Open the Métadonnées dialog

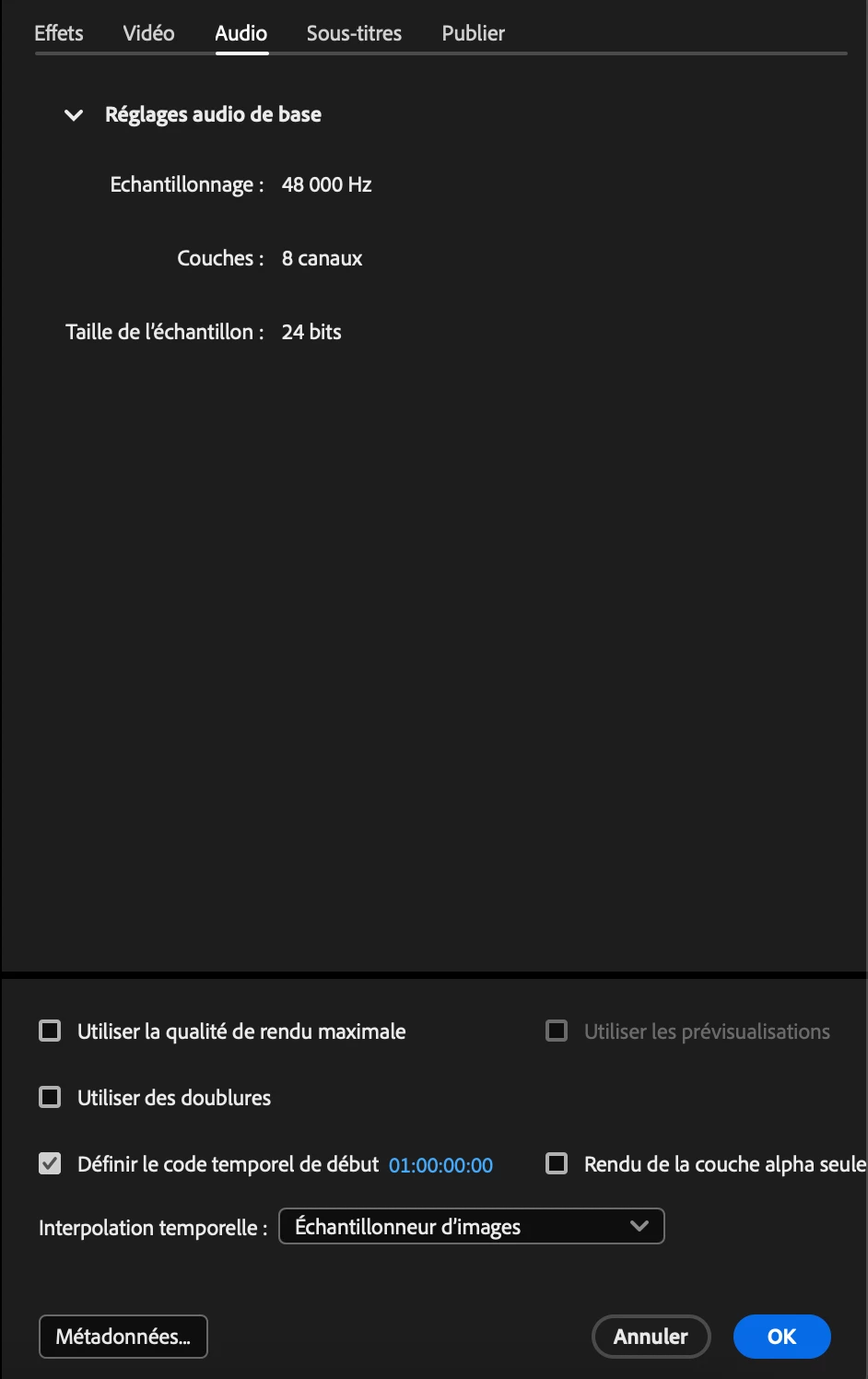coord(123,1337)
